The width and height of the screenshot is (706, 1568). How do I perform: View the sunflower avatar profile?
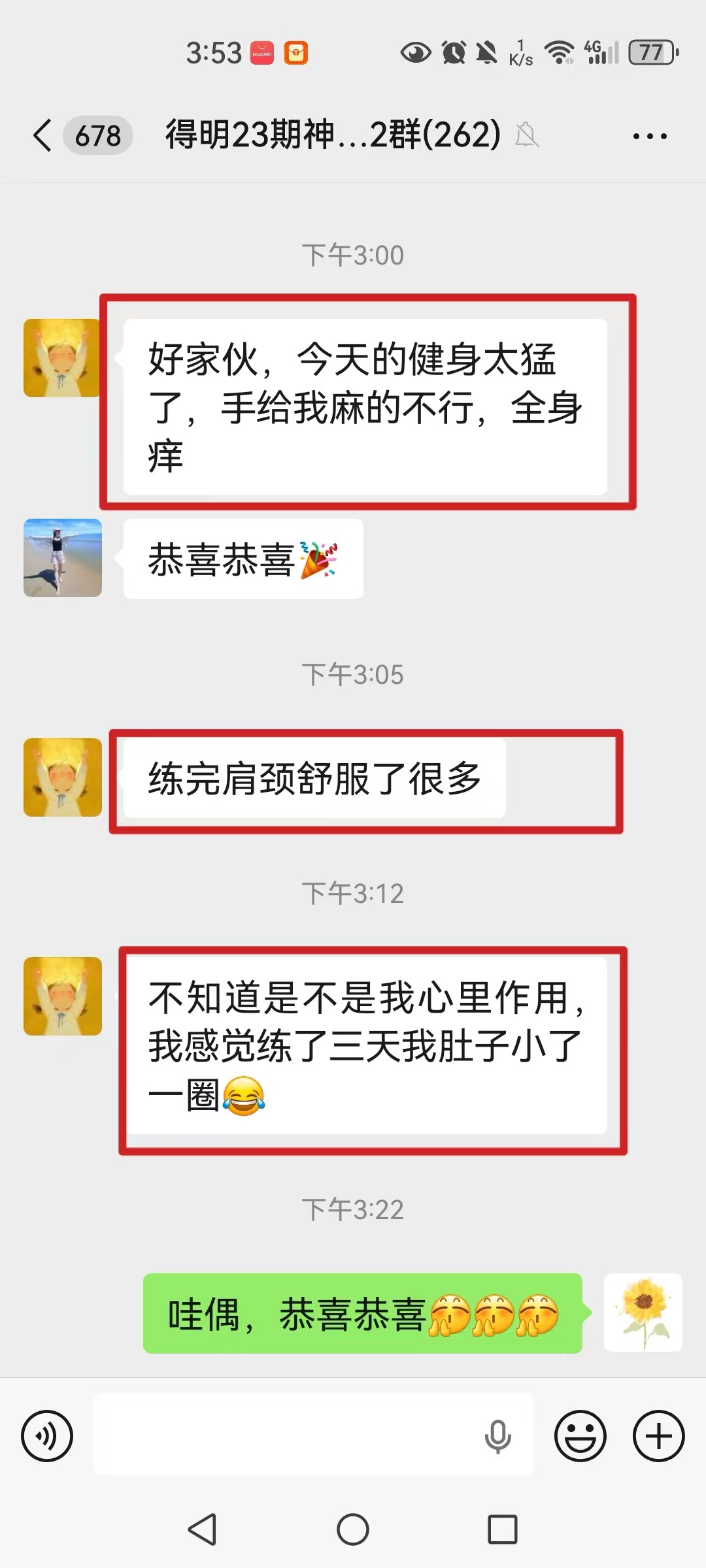coord(643,1312)
